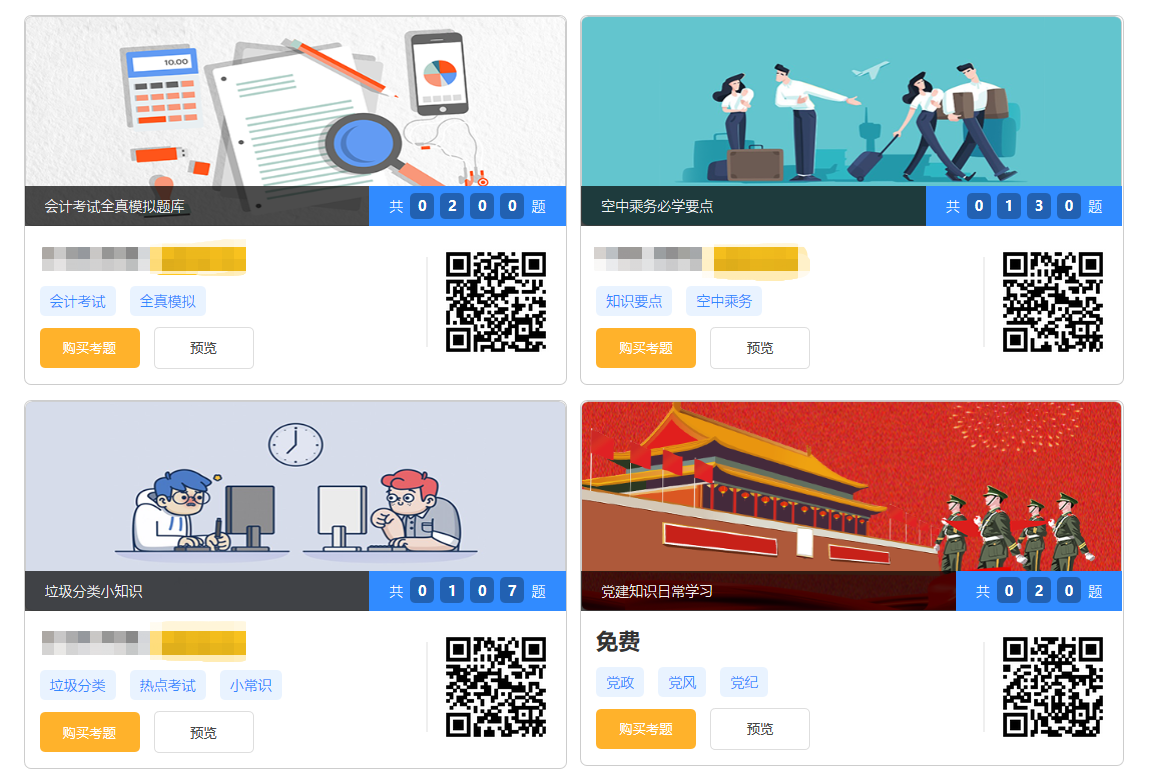This screenshot has width=1152, height=784.
Task: Tap 预览 for 空中乘务必学要点
Action: pyautogui.click(x=759, y=348)
